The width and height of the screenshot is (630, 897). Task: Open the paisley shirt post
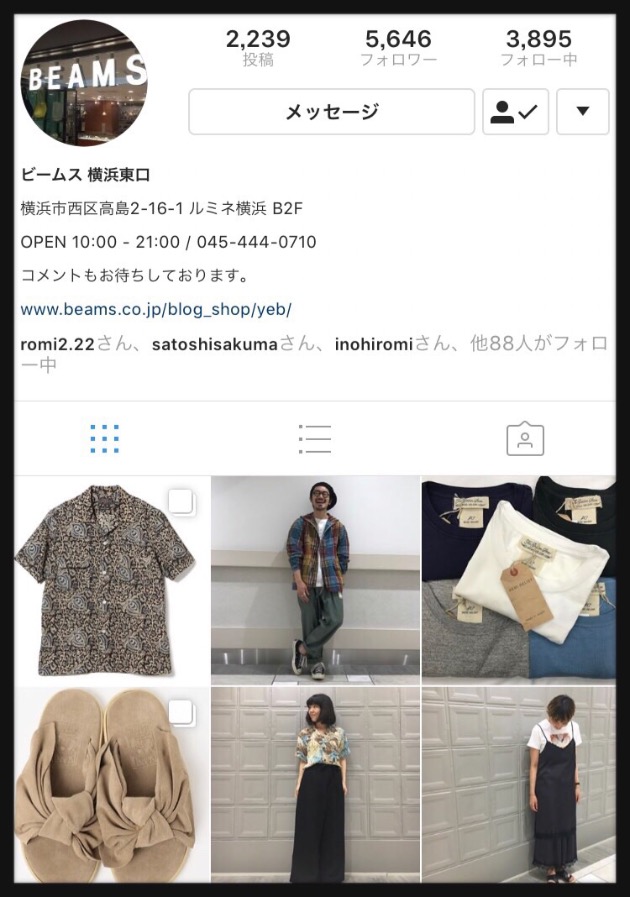tap(112, 579)
